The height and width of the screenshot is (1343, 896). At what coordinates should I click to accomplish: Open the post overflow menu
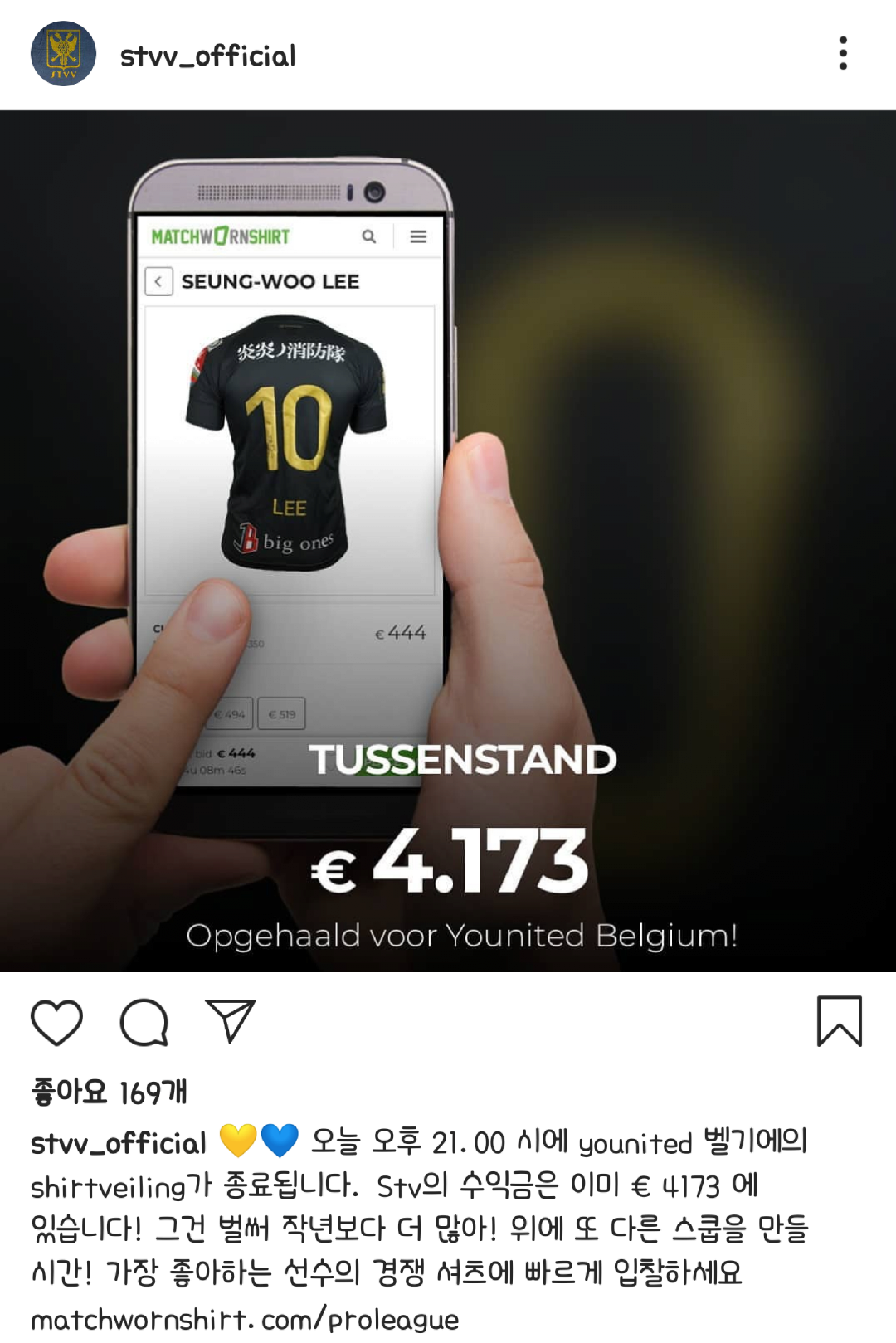click(843, 54)
